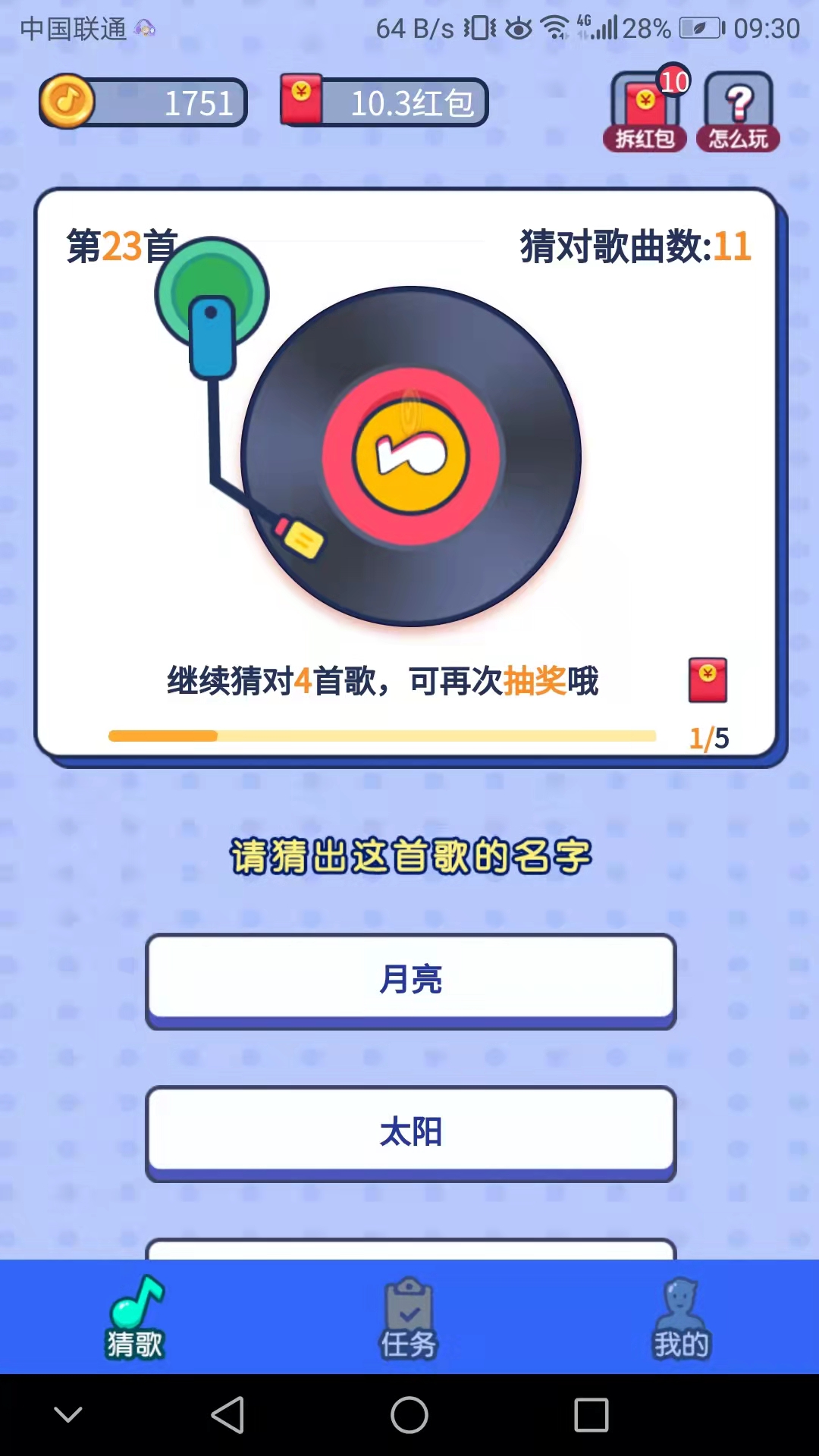Switch to the 我的 tab

tap(679, 1319)
